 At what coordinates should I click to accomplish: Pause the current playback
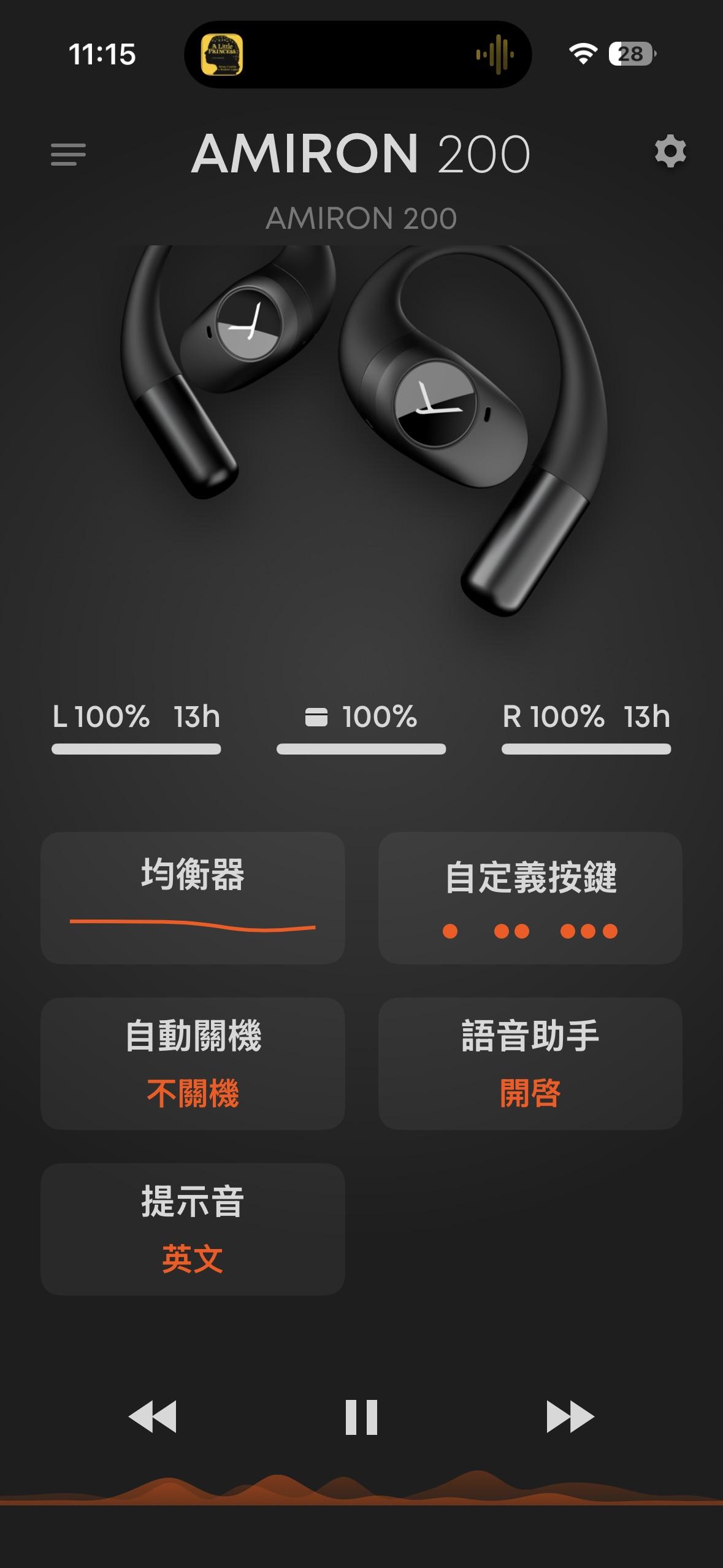pyautogui.click(x=361, y=1416)
